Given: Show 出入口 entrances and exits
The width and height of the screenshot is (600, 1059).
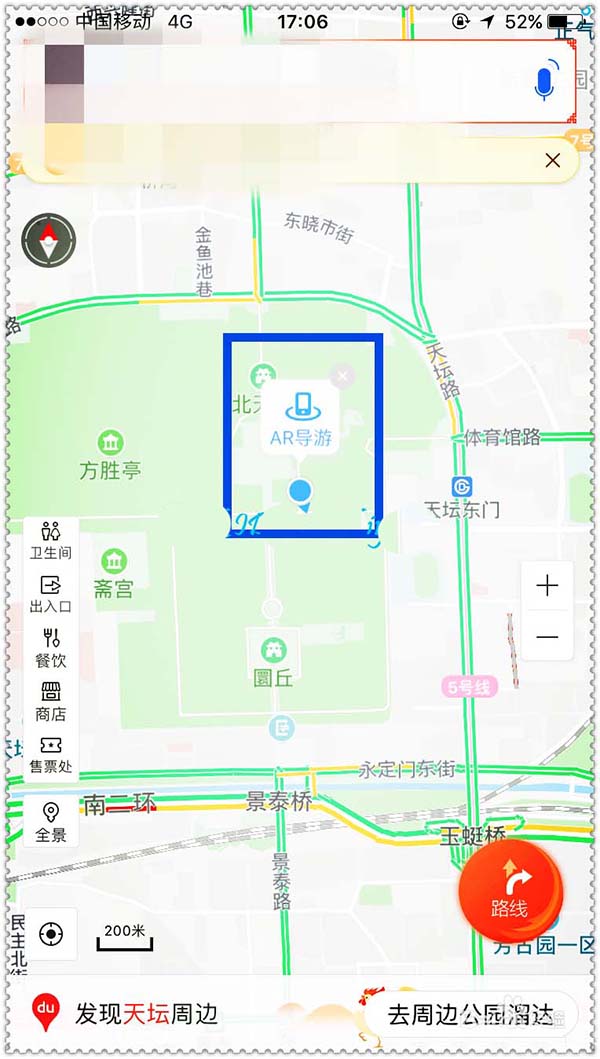Looking at the screenshot, I should (50, 594).
